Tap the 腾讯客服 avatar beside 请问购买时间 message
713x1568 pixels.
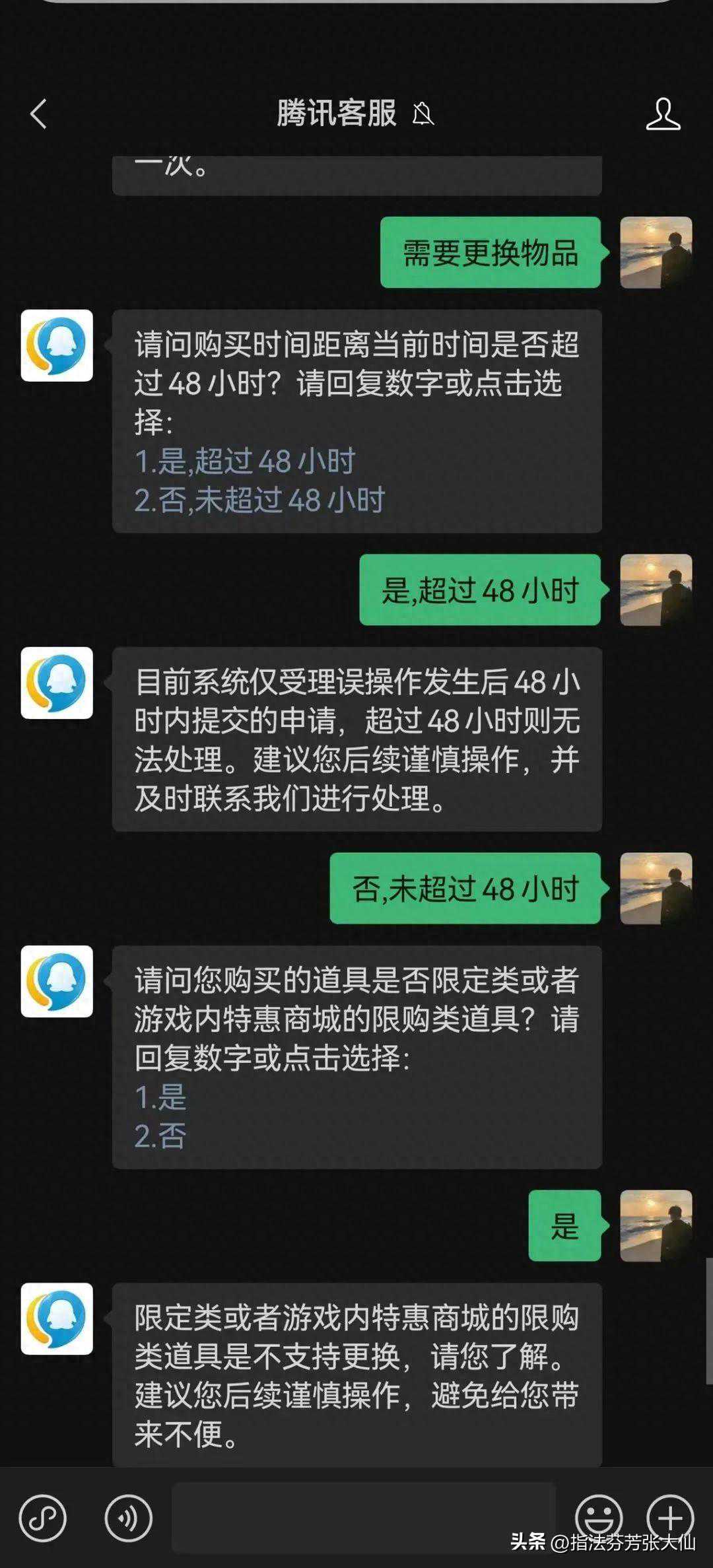[x=57, y=346]
